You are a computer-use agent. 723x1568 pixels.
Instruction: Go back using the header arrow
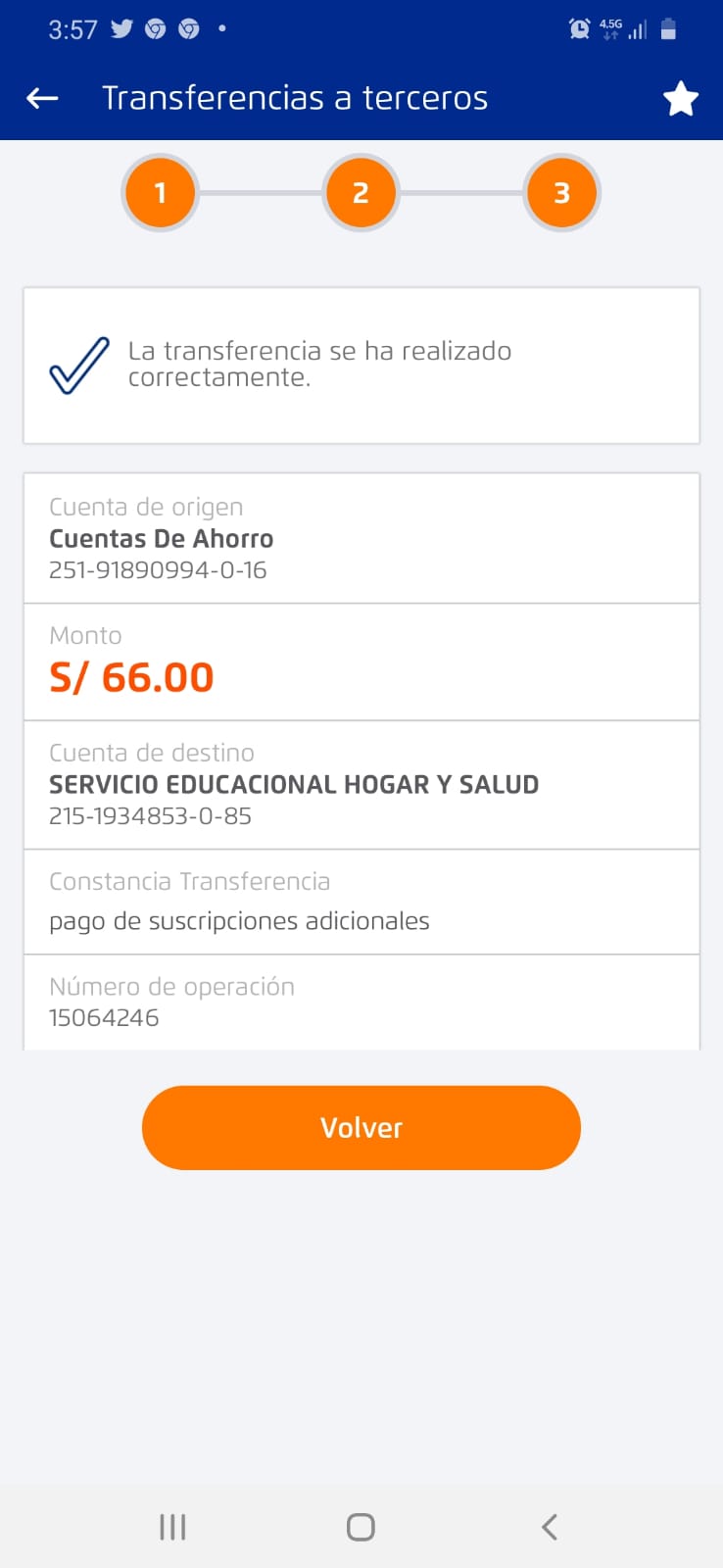(42, 98)
